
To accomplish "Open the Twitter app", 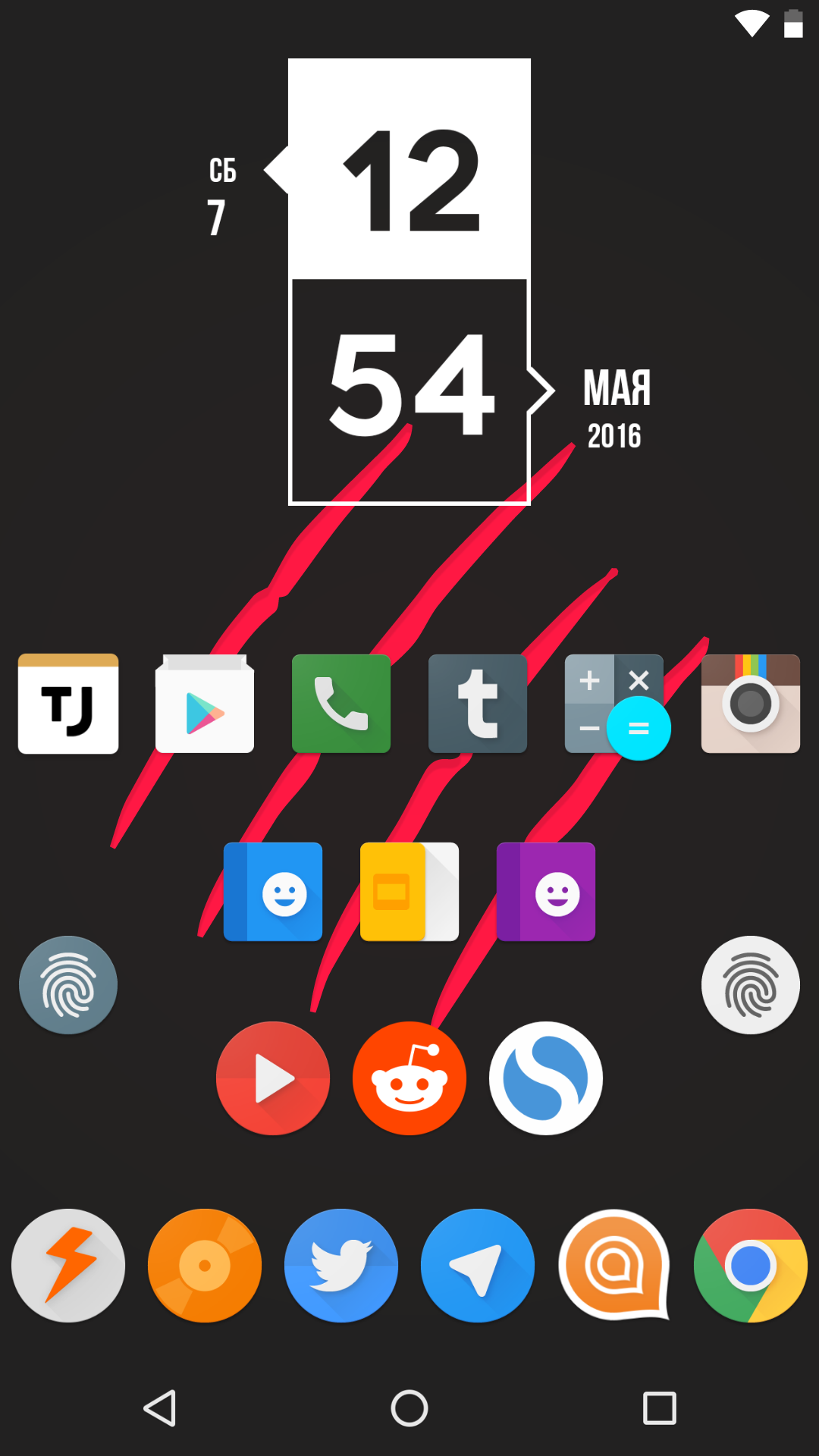I will click(341, 1266).
